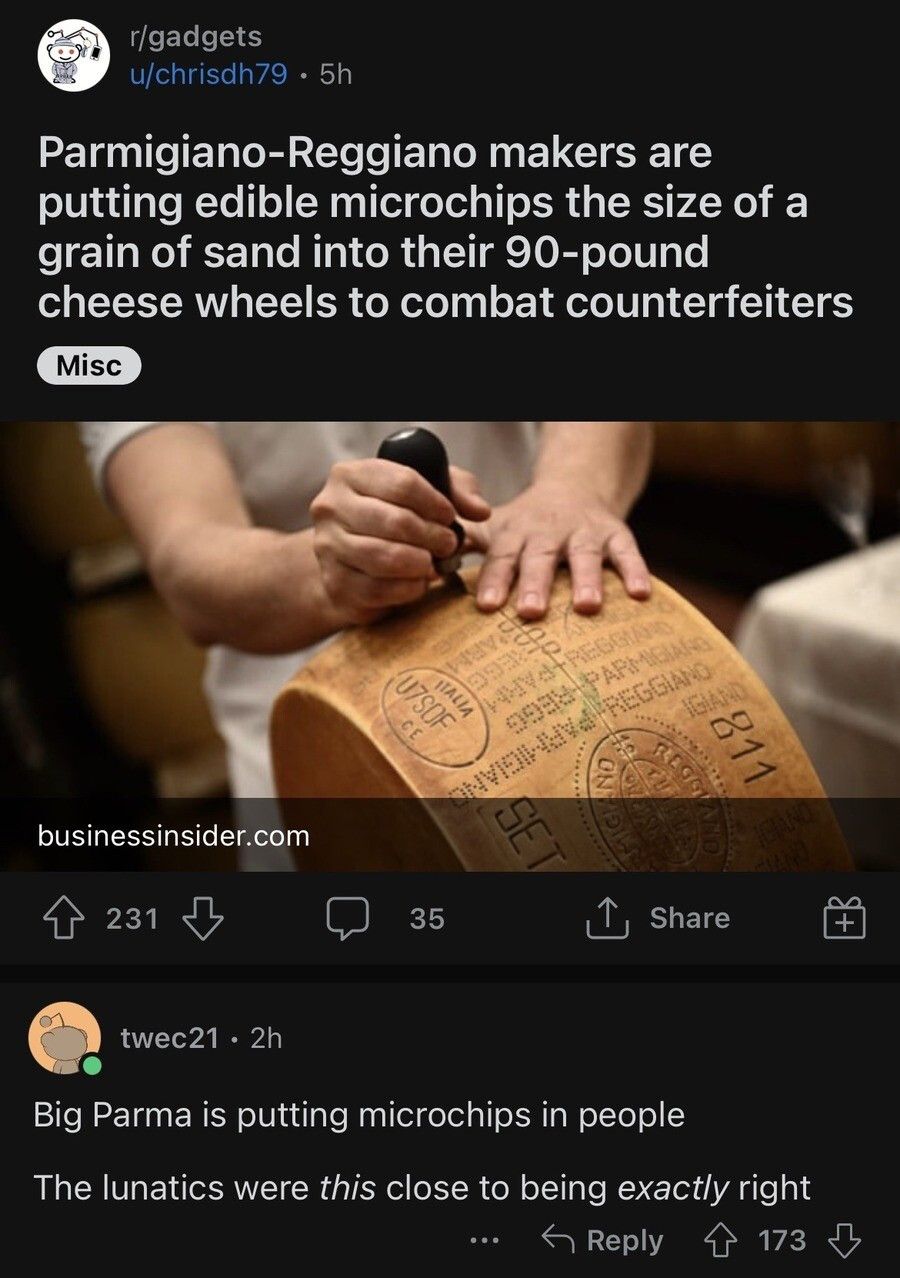Screen dimensions: 900x1278
Task: Give an award to the post
Action: [845, 918]
